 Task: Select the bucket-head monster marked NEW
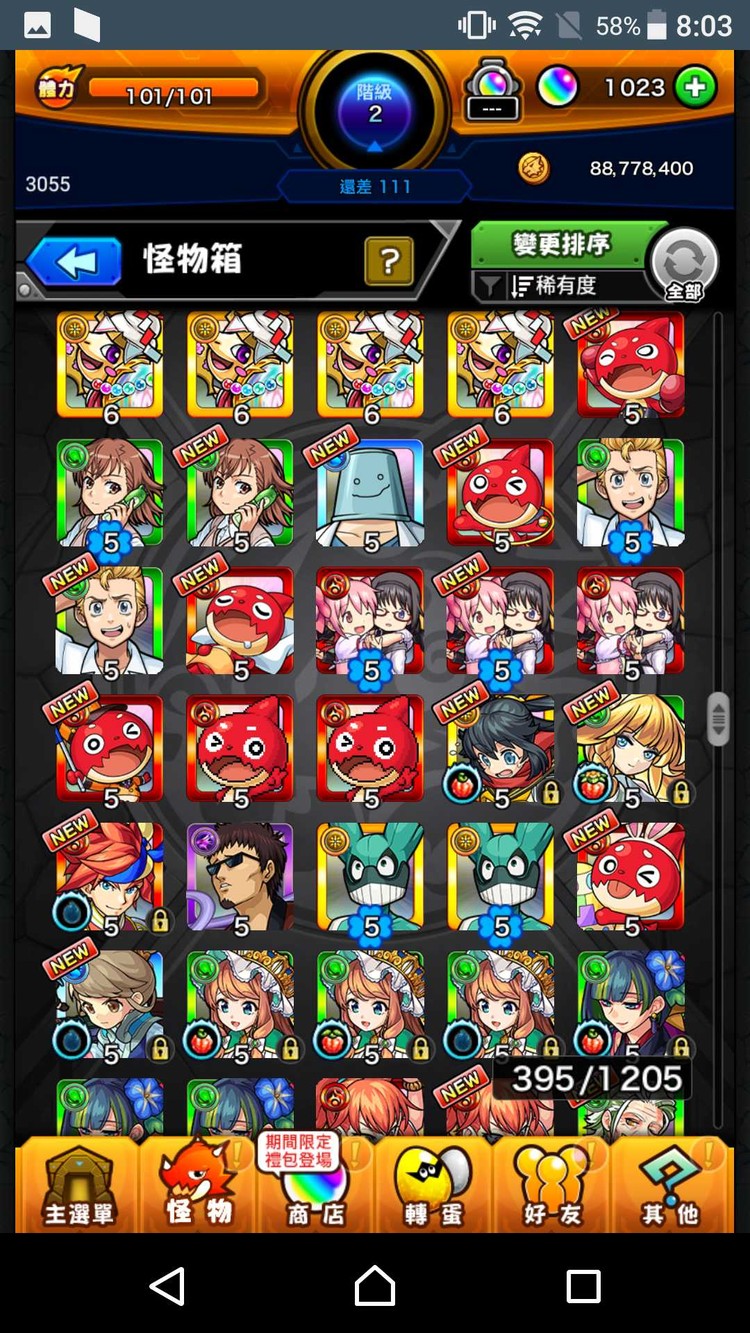point(370,494)
